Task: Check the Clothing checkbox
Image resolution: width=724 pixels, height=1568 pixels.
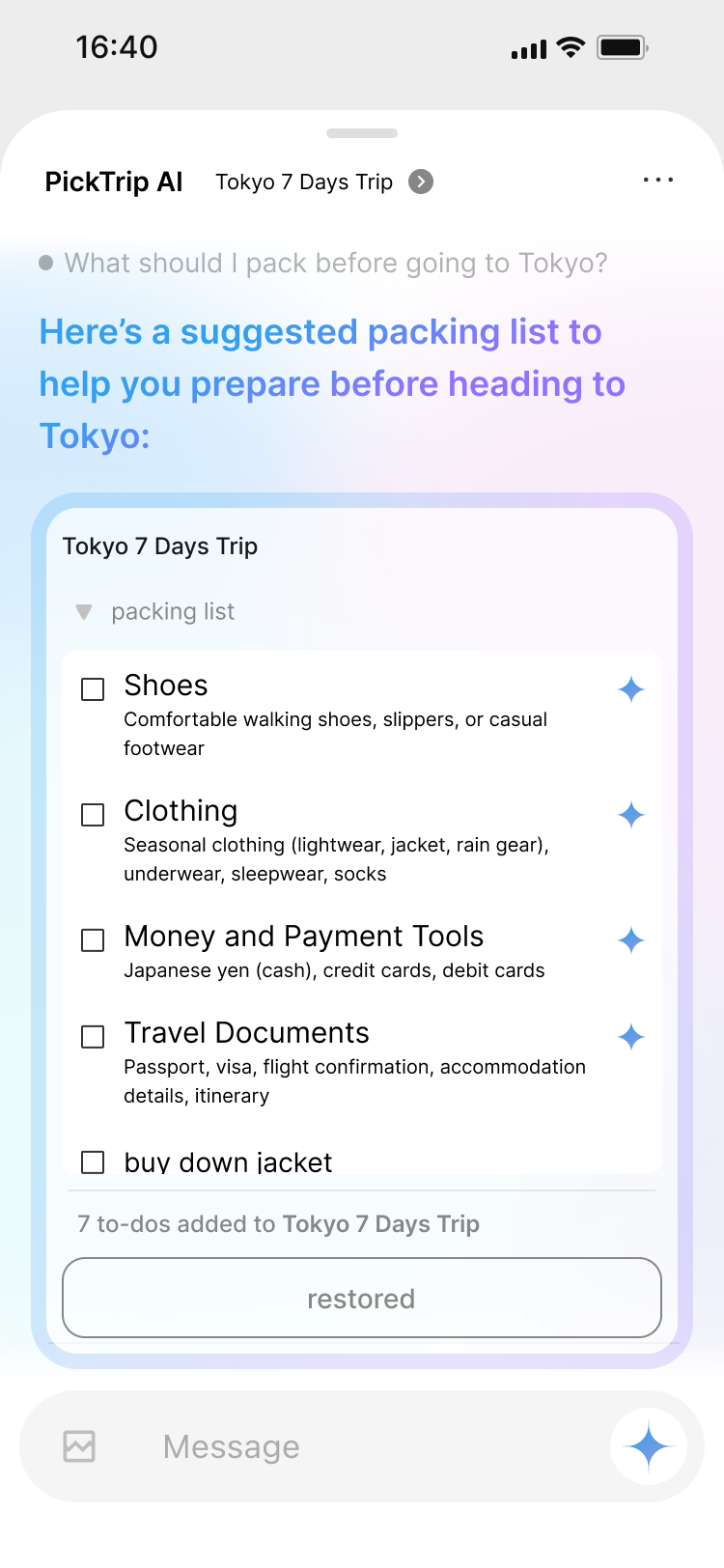Action: [x=93, y=815]
